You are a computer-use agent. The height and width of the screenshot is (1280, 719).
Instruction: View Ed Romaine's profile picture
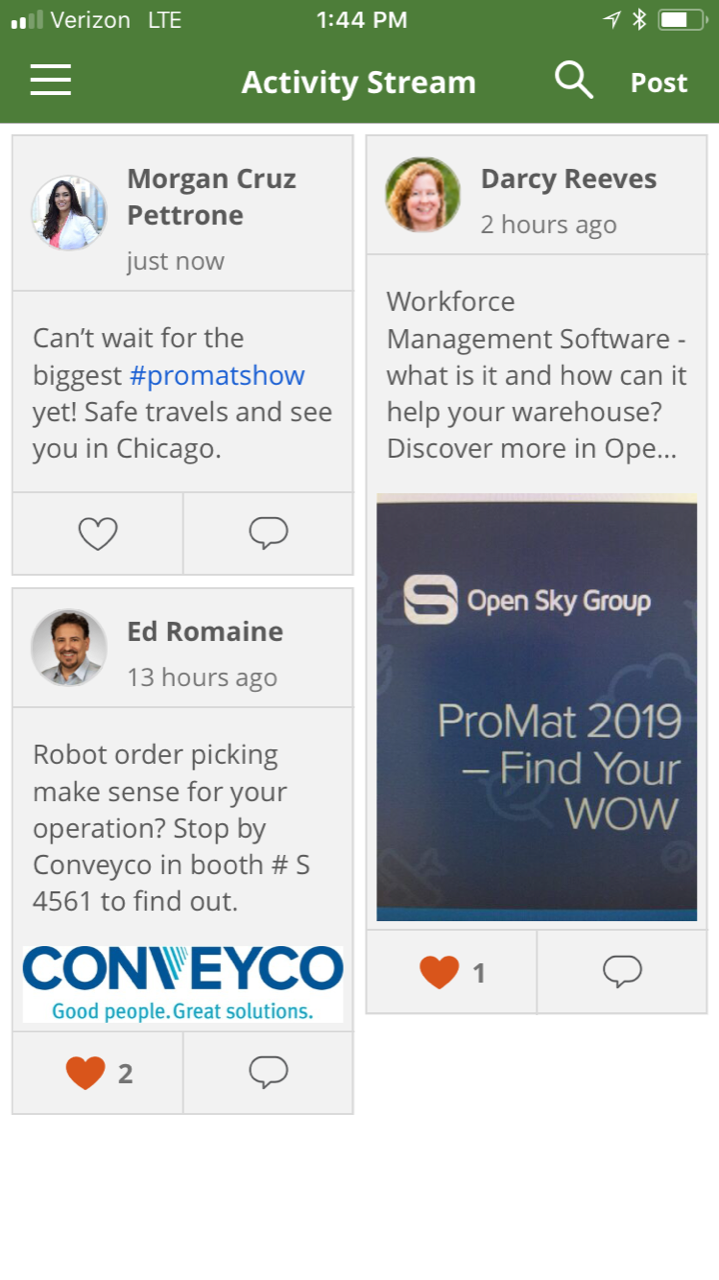point(69,648)
